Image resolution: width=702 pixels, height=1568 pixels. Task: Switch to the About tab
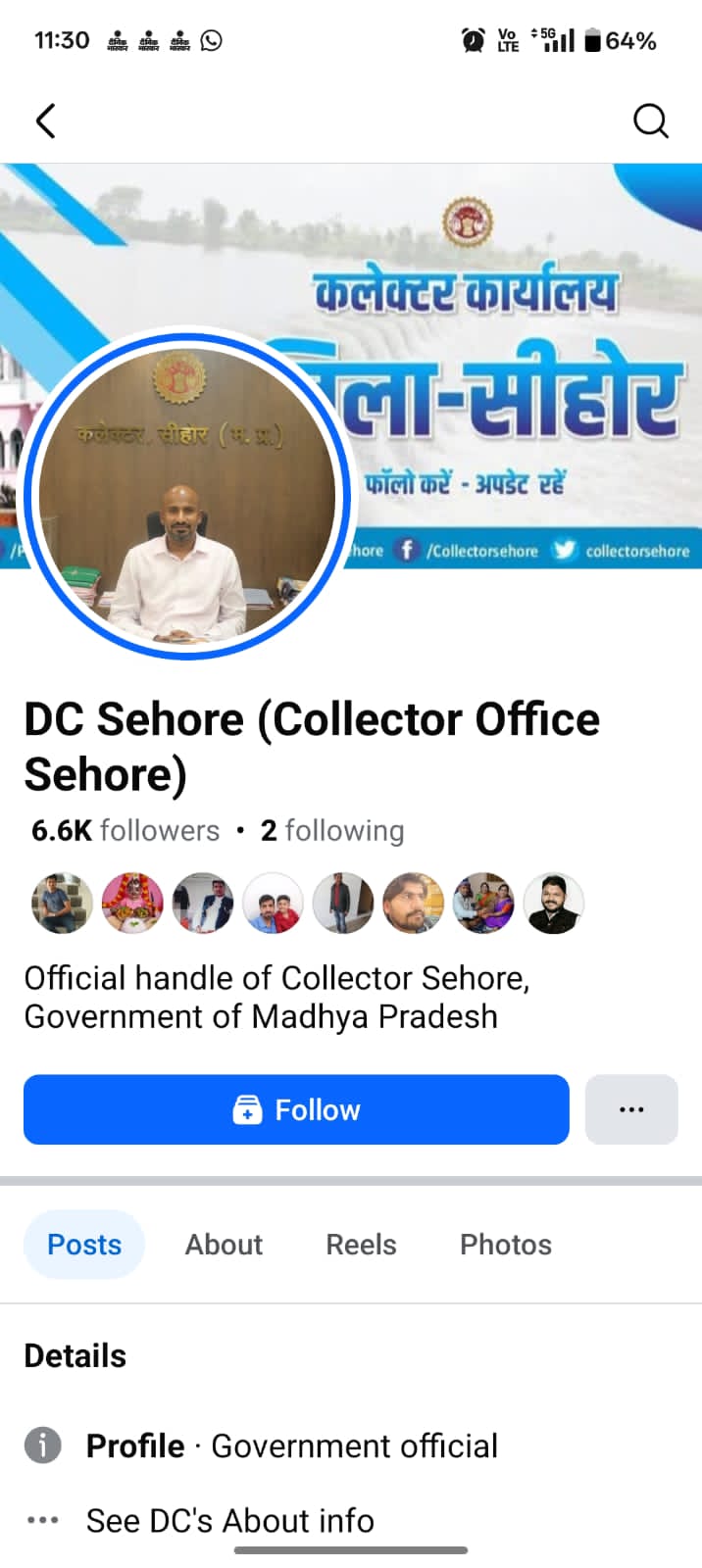pos(224,1245)
